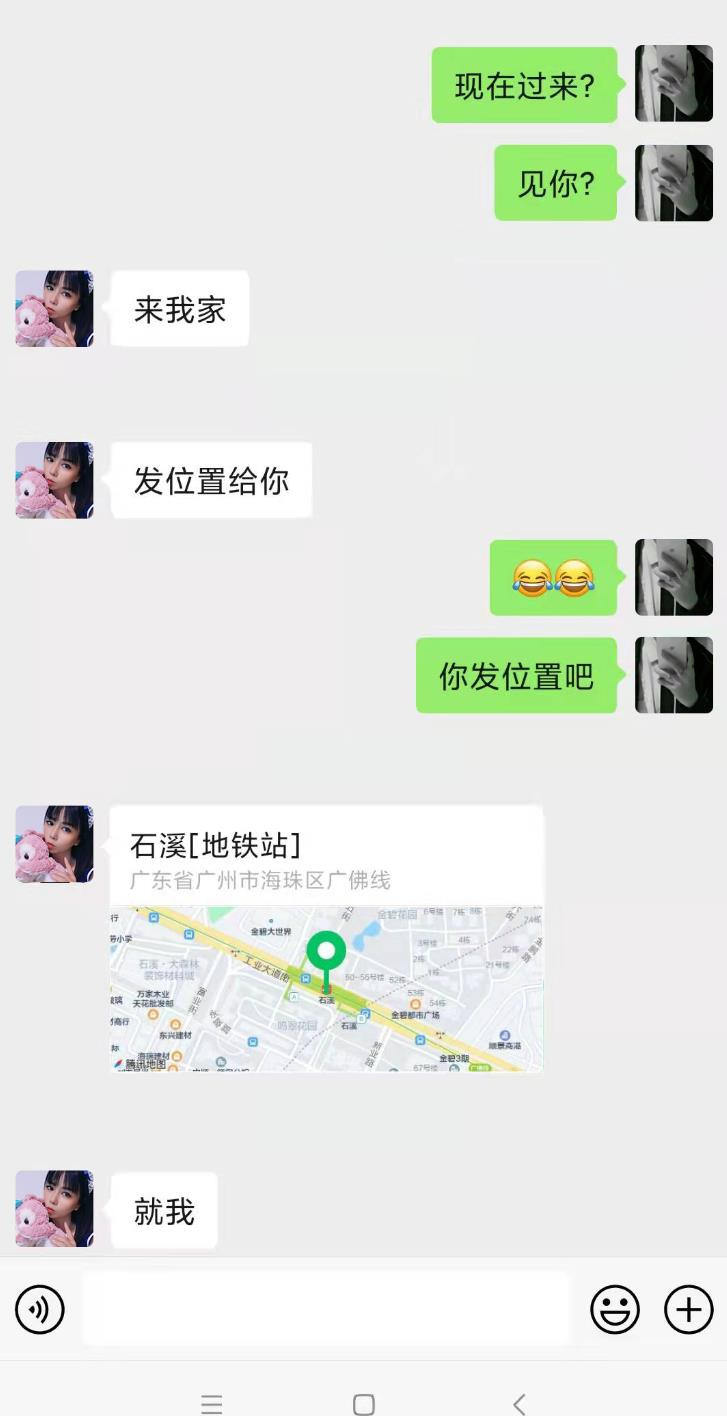Tap contact avatar next to location card

click(54, 845)
